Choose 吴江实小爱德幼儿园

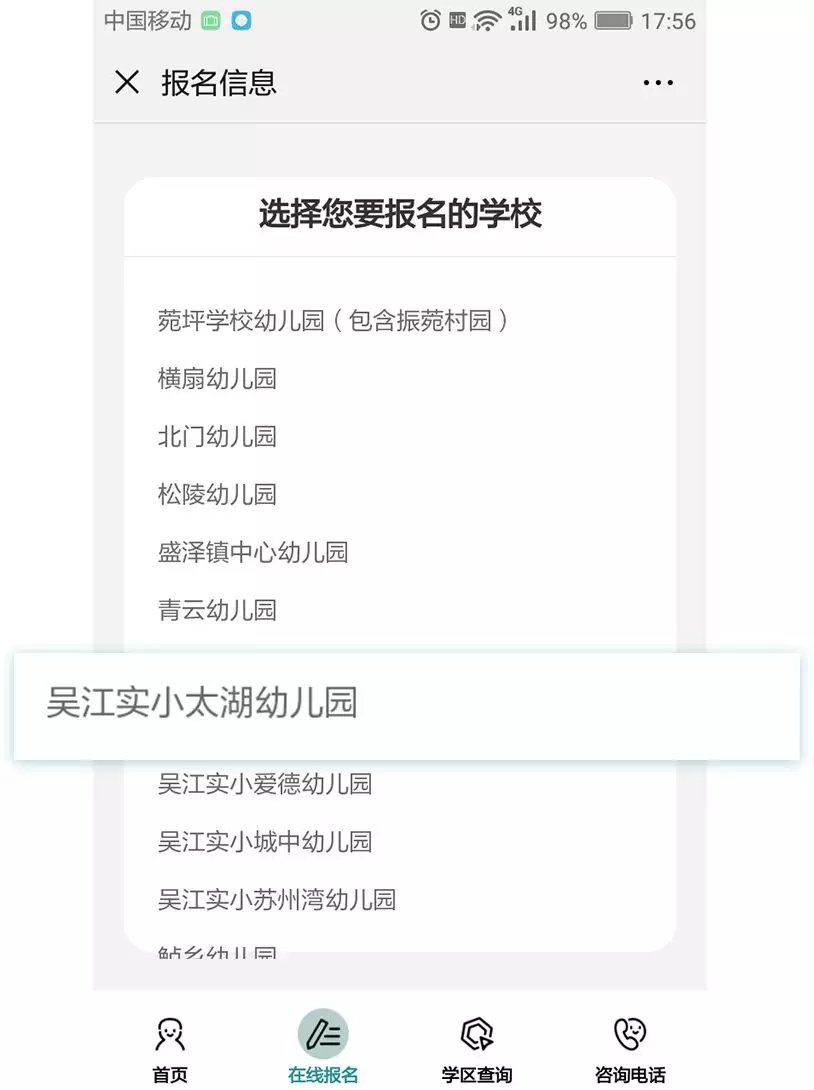pyautogui.click(x=265, y=784)
